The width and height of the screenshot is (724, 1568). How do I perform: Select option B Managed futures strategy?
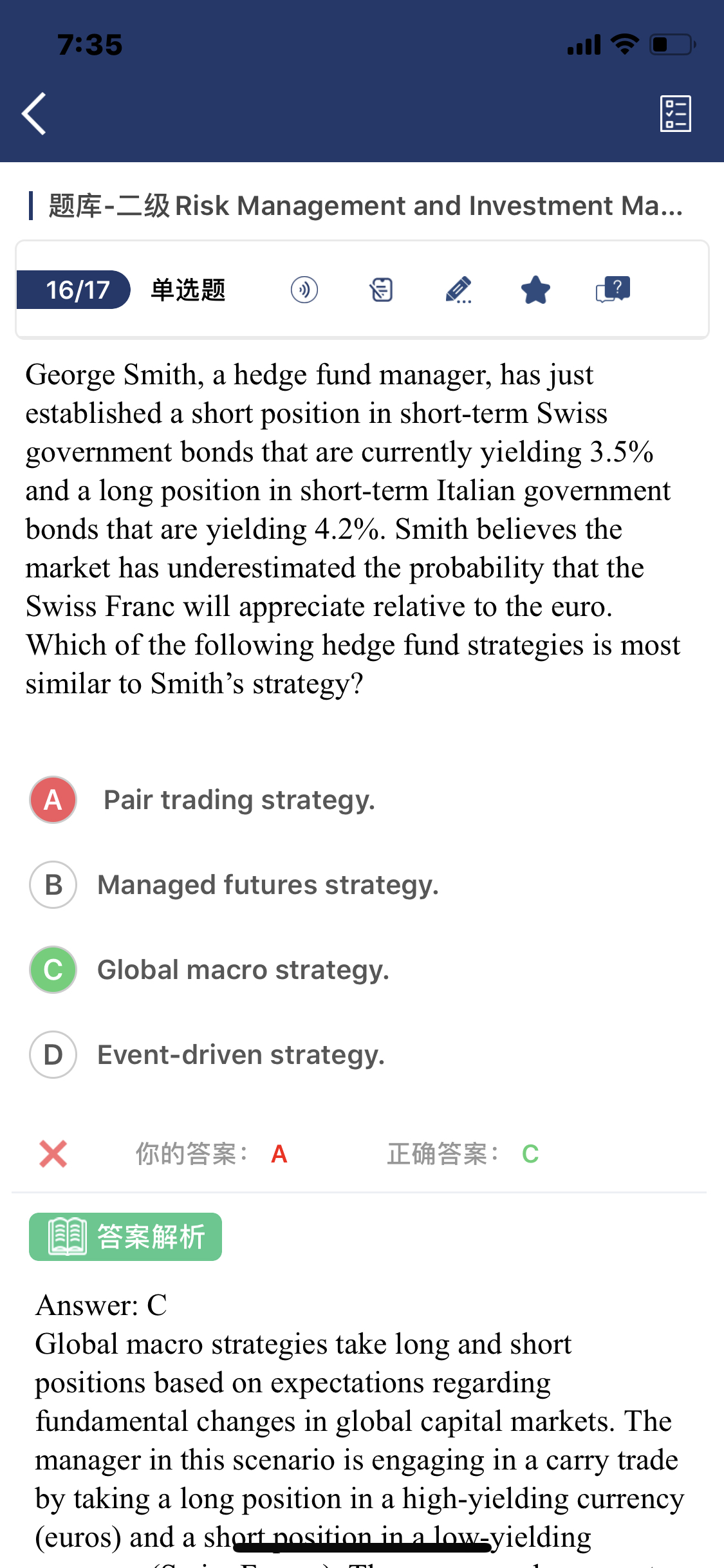tap(234, 885)
